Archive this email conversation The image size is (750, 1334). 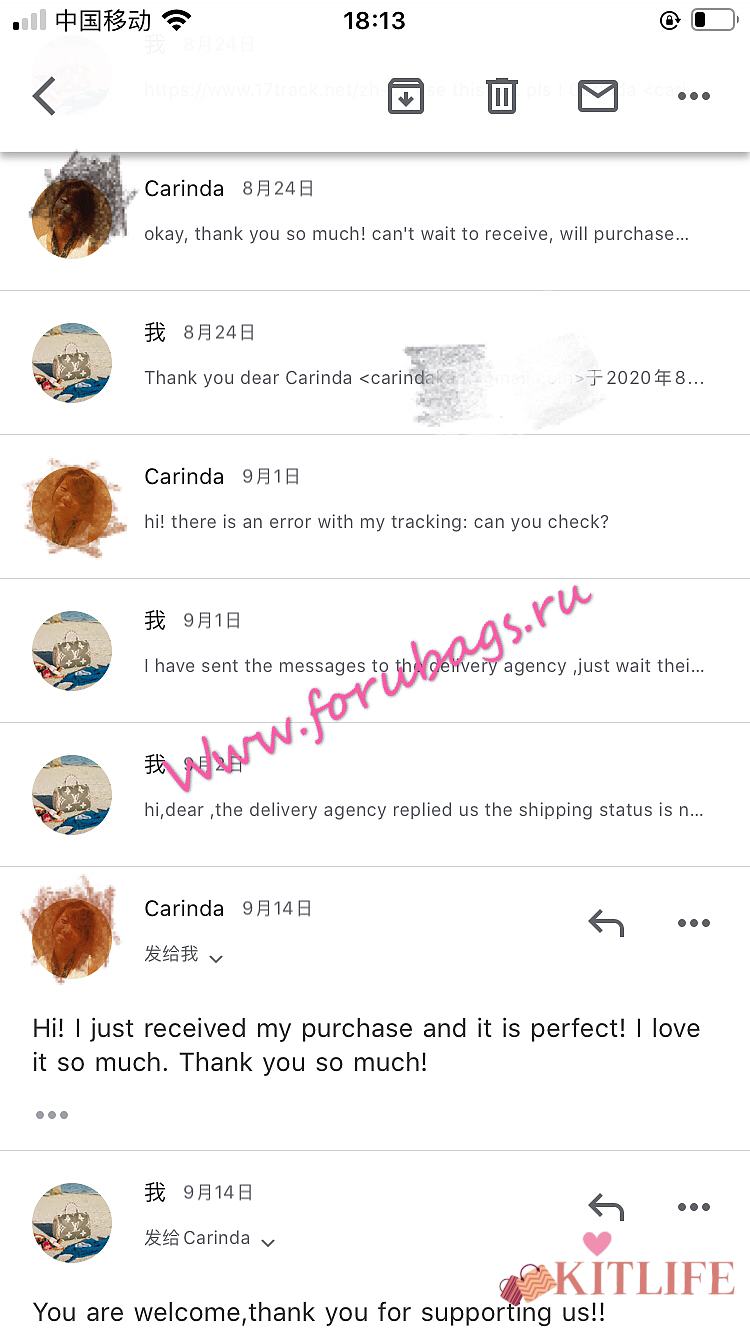click(x=406, y=97)
